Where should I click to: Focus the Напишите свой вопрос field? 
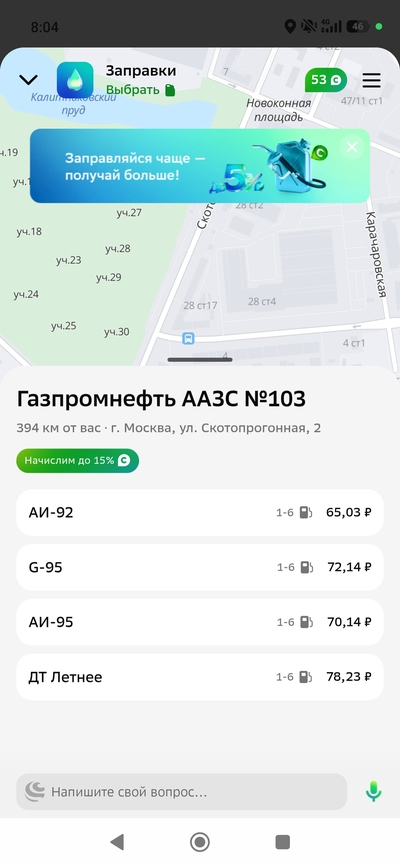tap(181, 792)
